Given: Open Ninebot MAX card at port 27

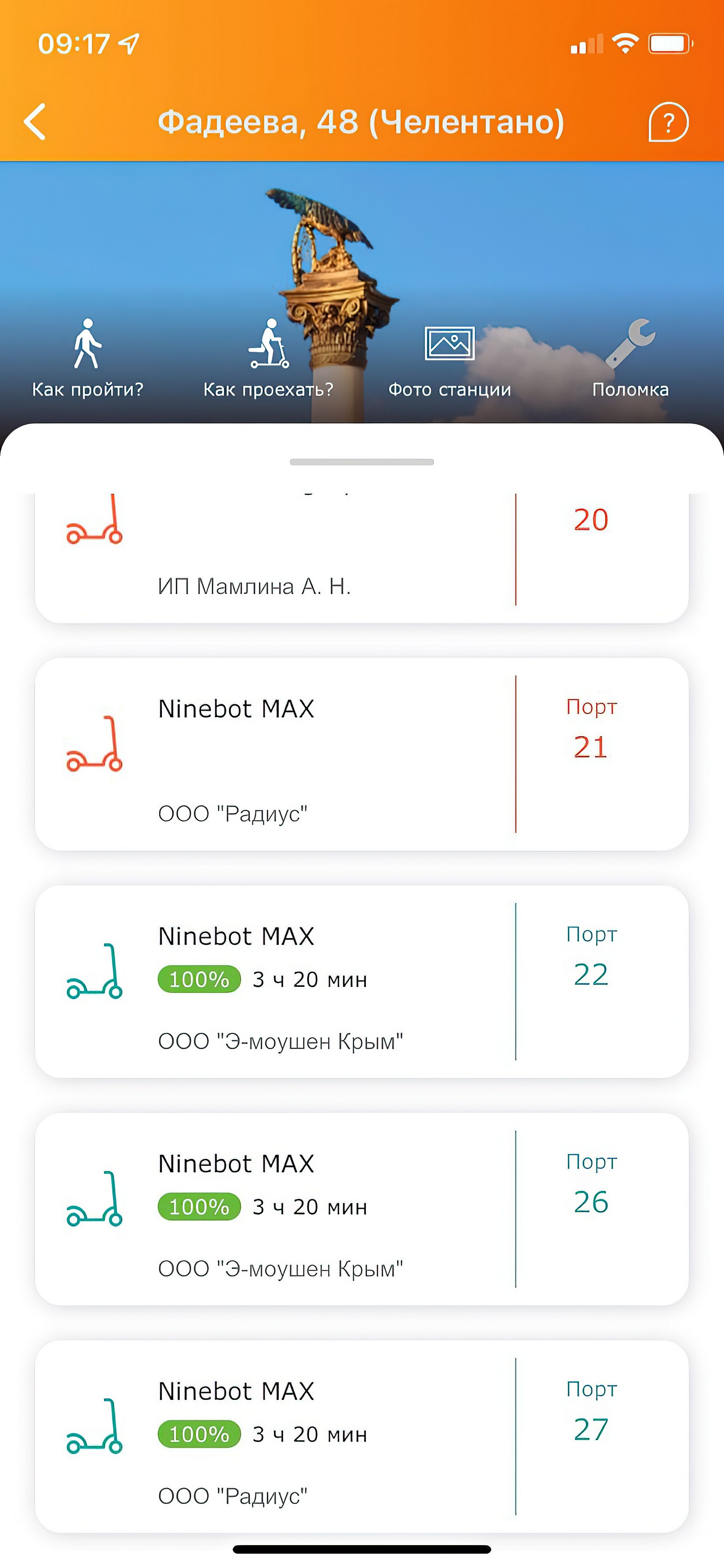Looking at the screenshot, I should click(x=362, y=1436).
